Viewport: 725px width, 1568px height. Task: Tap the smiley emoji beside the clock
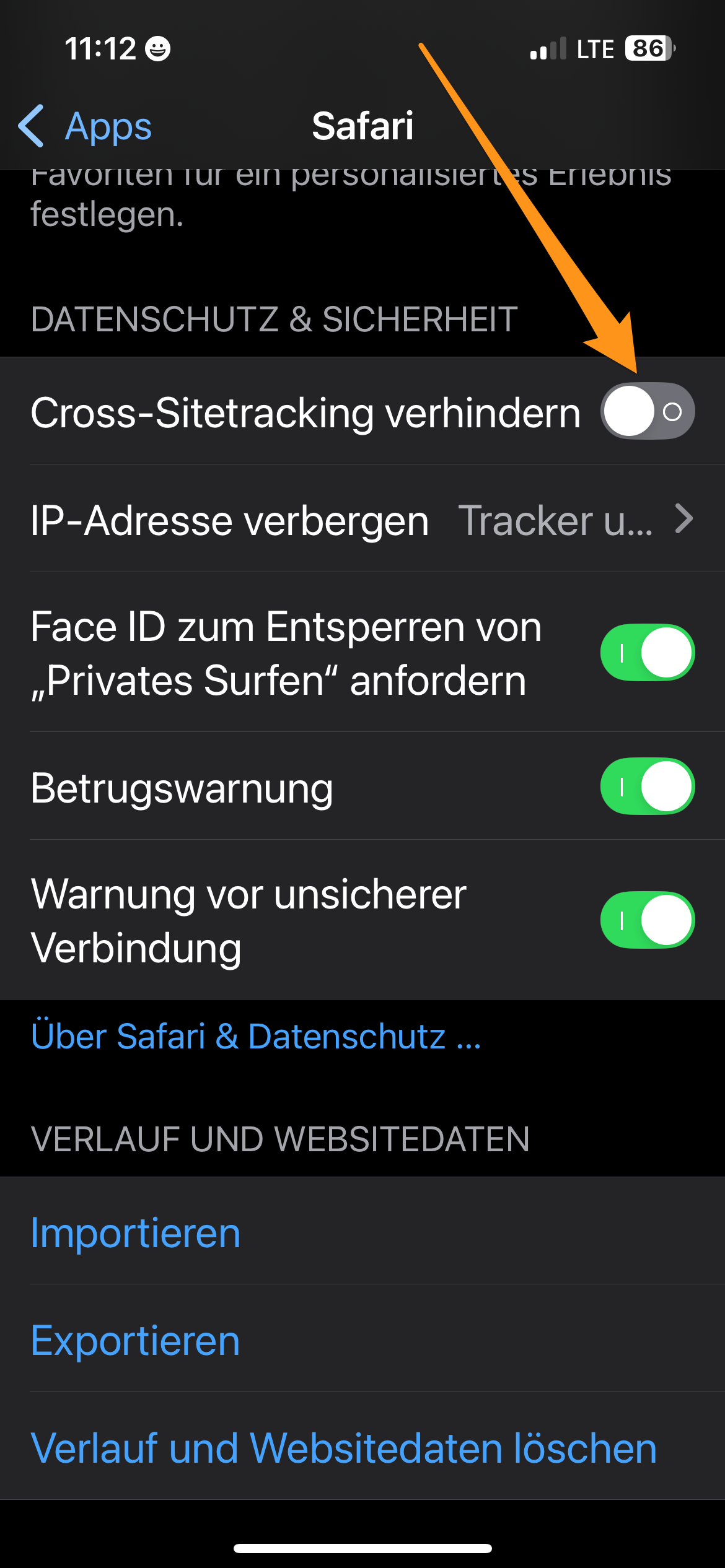(159, 49)
